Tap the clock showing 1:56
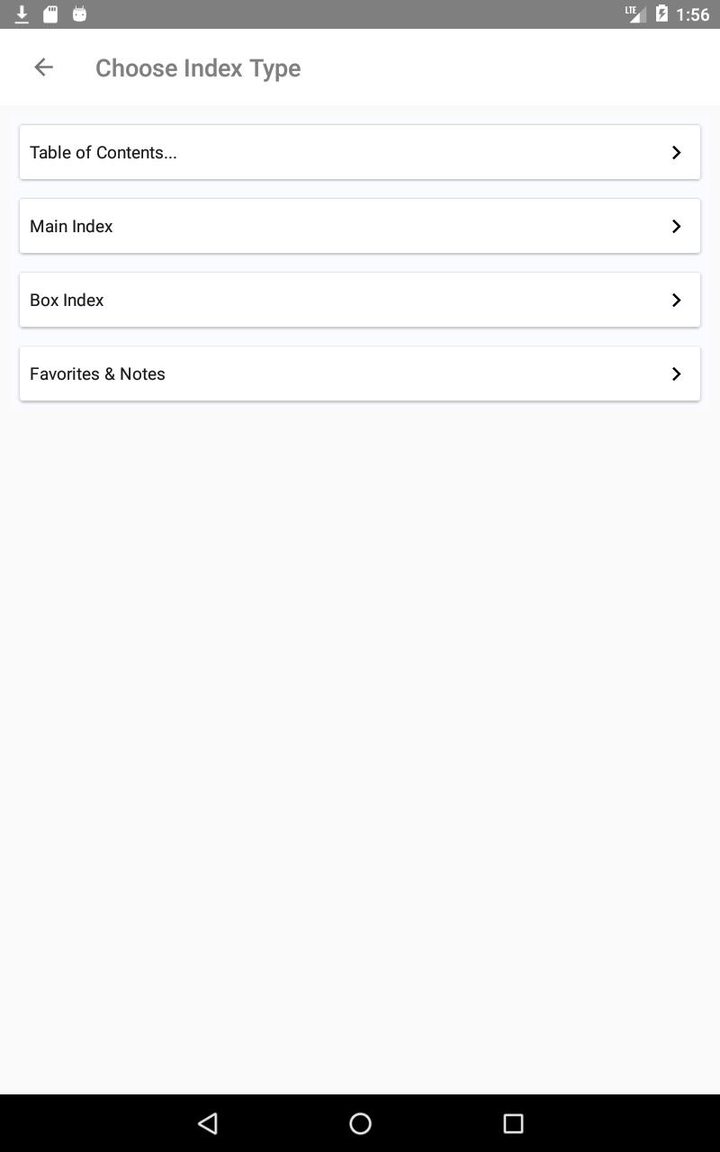Viewport: 720px width, 1152px height. [x=695, y=14]
